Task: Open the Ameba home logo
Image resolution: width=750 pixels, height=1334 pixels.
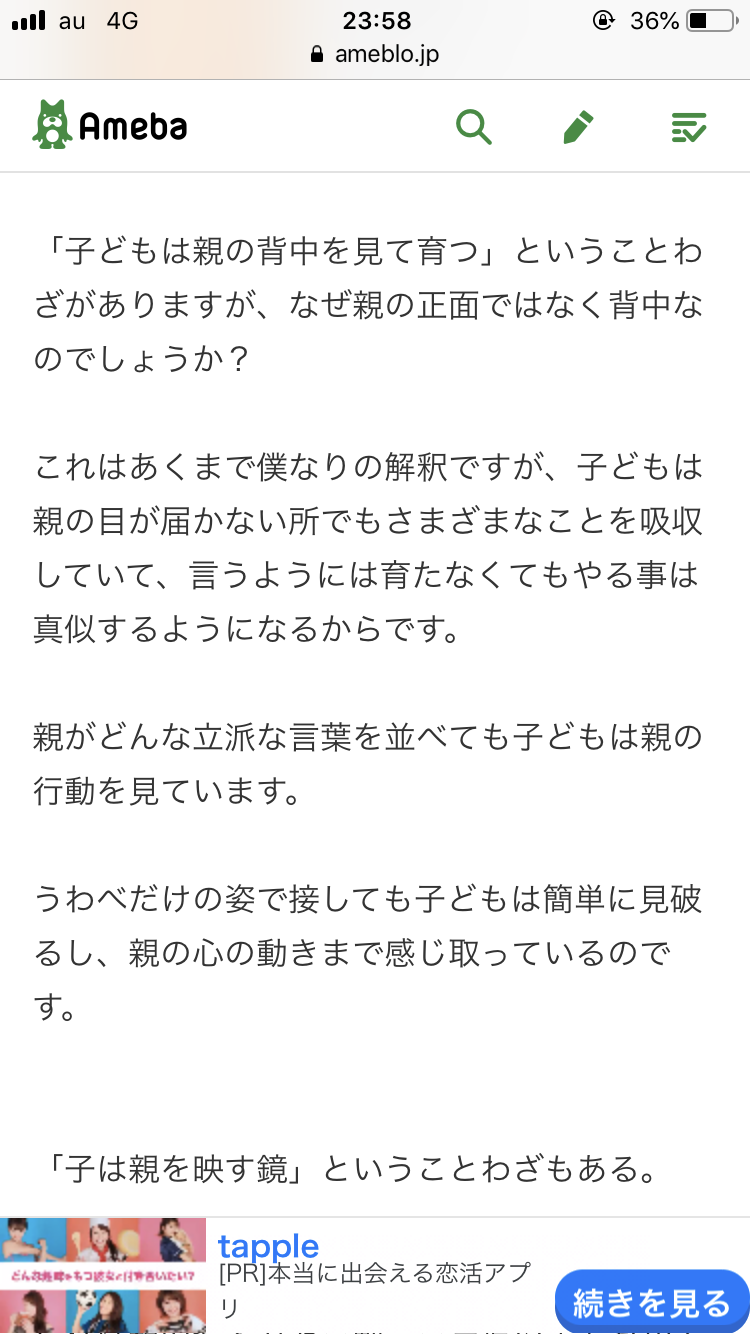Action: click(110, 126)
